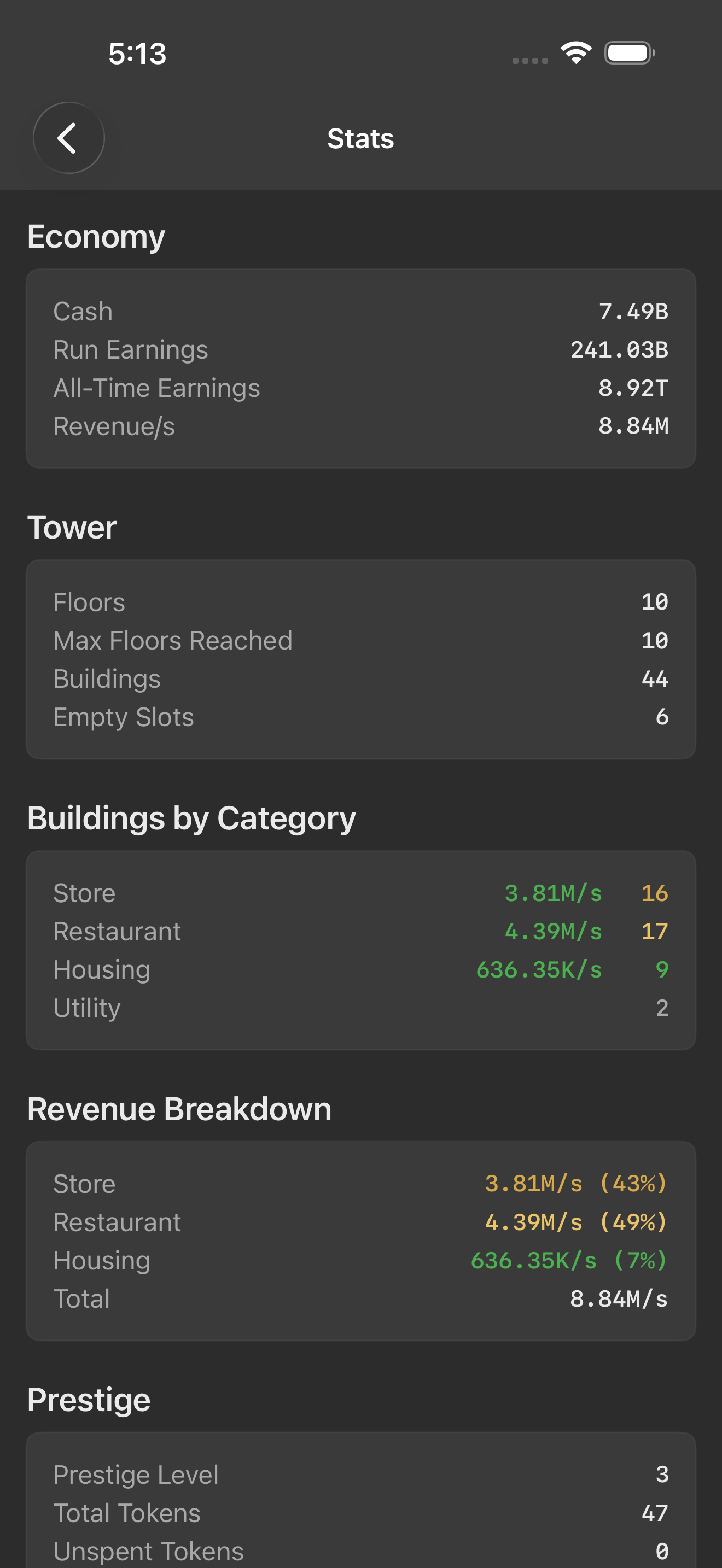Viewport: 722px width, 1568px height.
Task: Tap the cellular signal dots indicator
Action: coord(528,60)
